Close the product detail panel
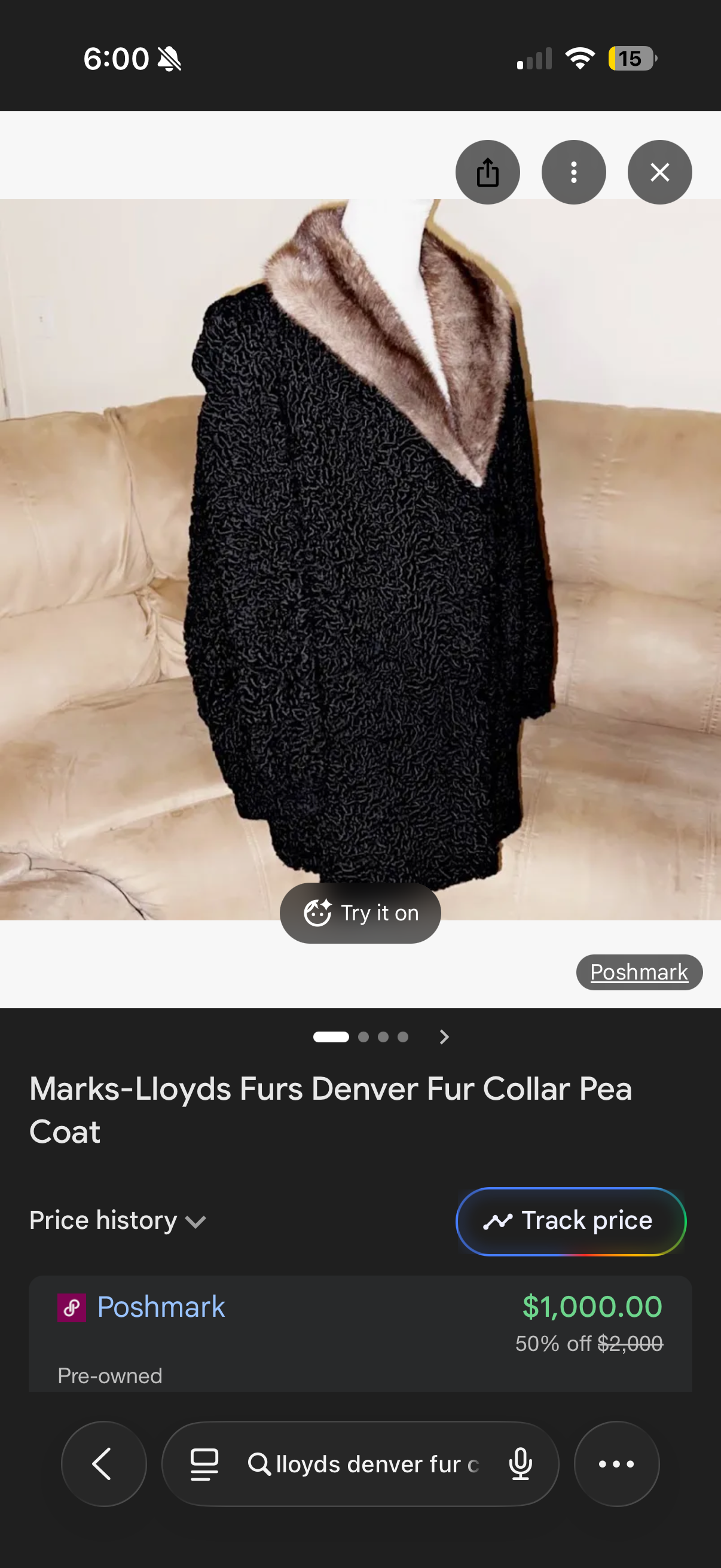The height and width of the screenshot is (1568, 721). point(659,172)
